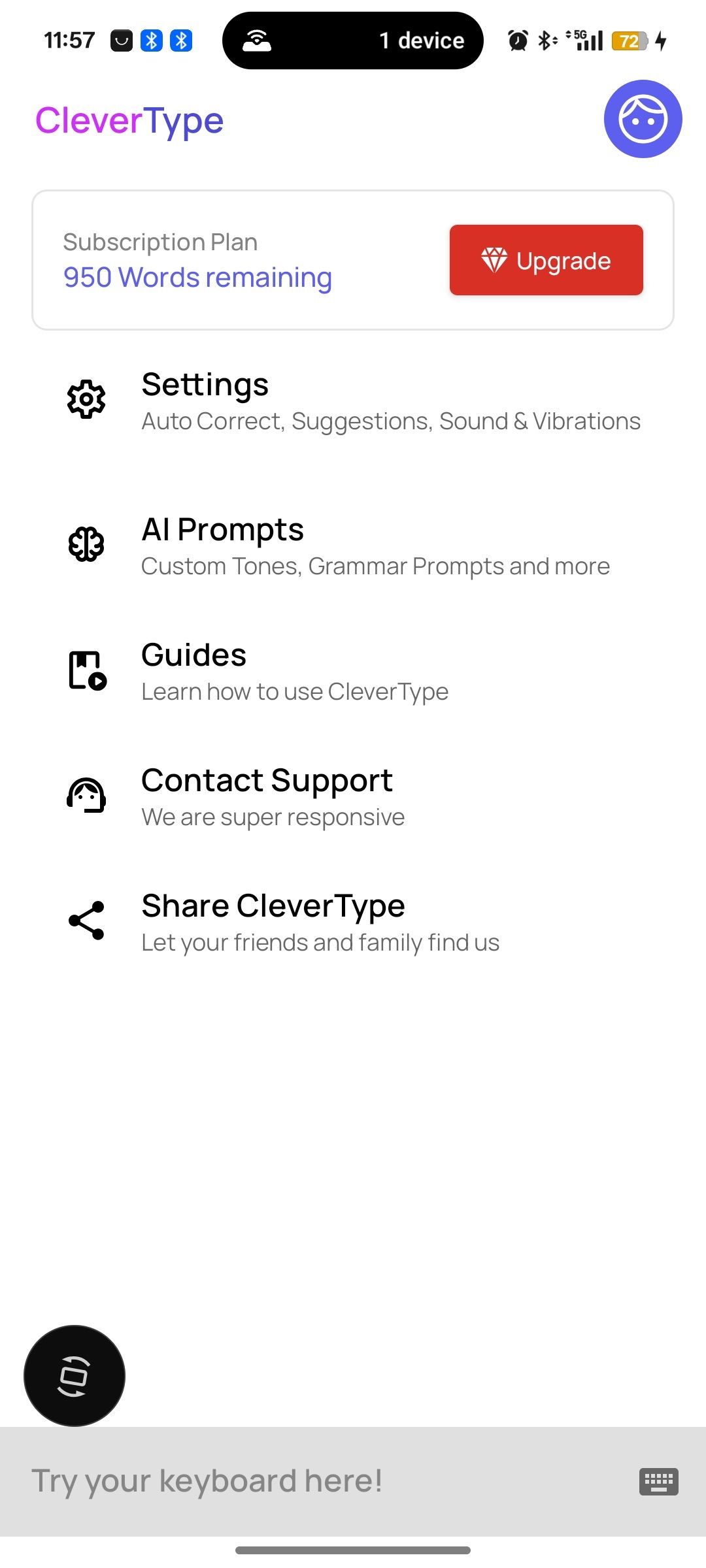Go to AI Prompts

click(353, 546)
